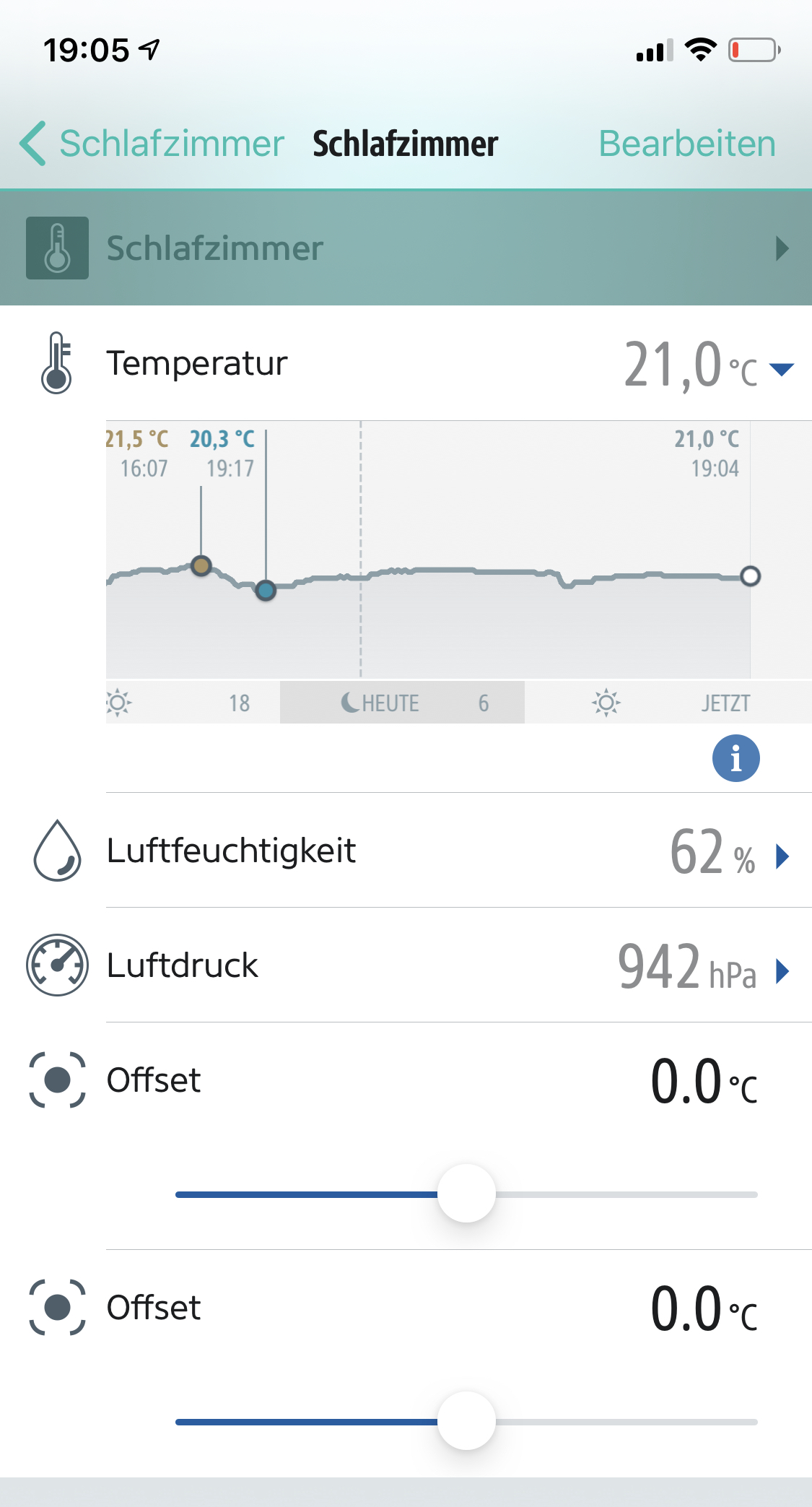Tap the second Offset slider handle
The height and width of the screenshot is (1507, 812).
[466, 1421]
